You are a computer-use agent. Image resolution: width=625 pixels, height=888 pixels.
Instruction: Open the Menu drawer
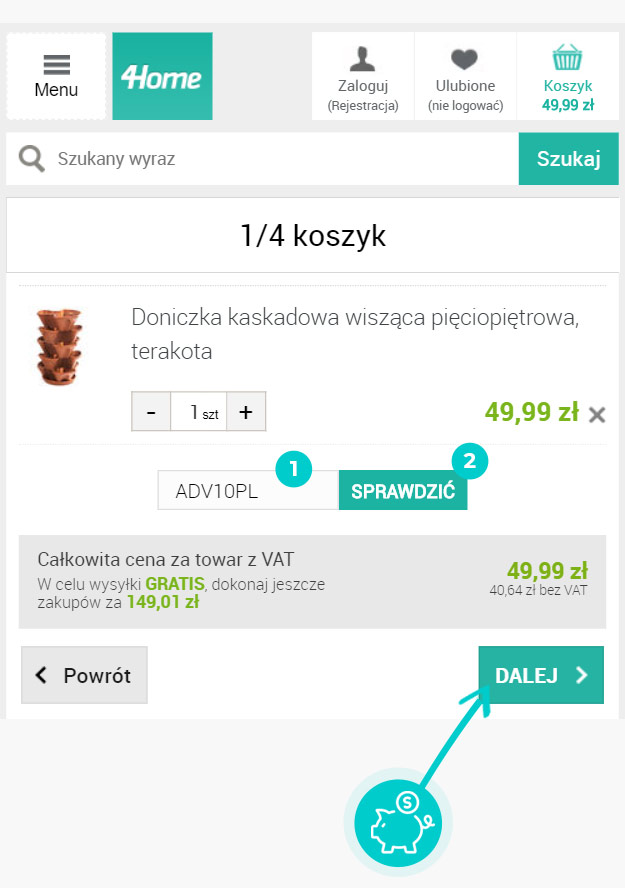click(56, 77)
